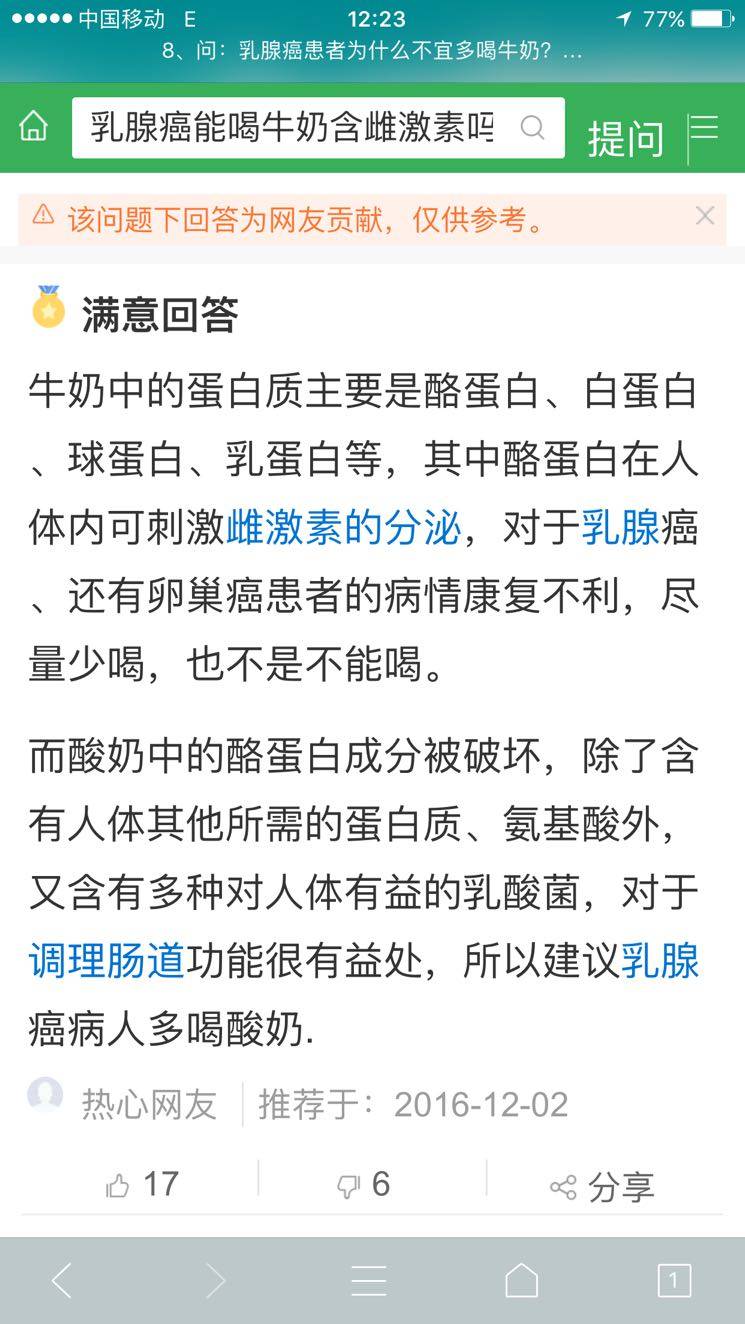
Task: Open 热心网友 user profile
Action: click(x=149, y=1104)
